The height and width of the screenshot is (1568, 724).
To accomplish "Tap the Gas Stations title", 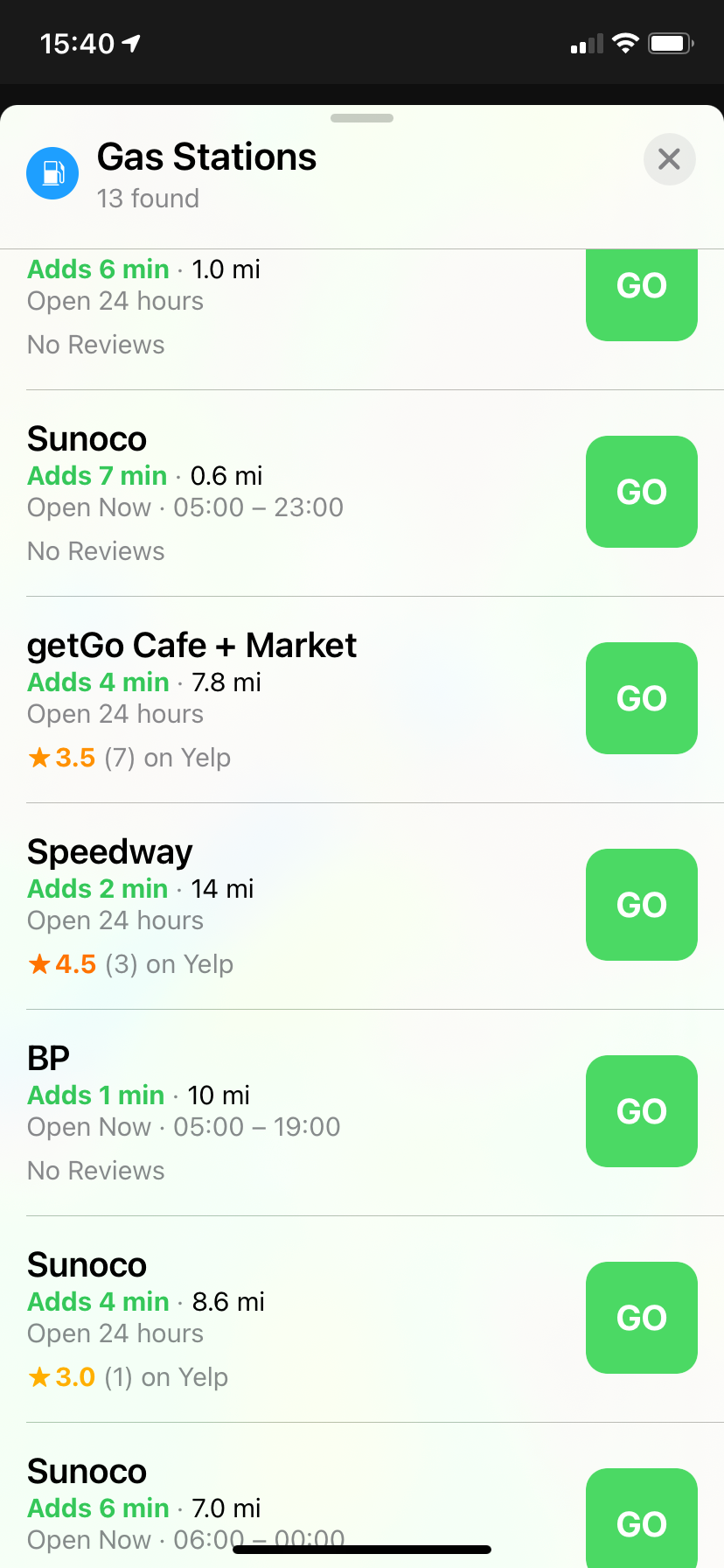I will click(x=206, y=157).
